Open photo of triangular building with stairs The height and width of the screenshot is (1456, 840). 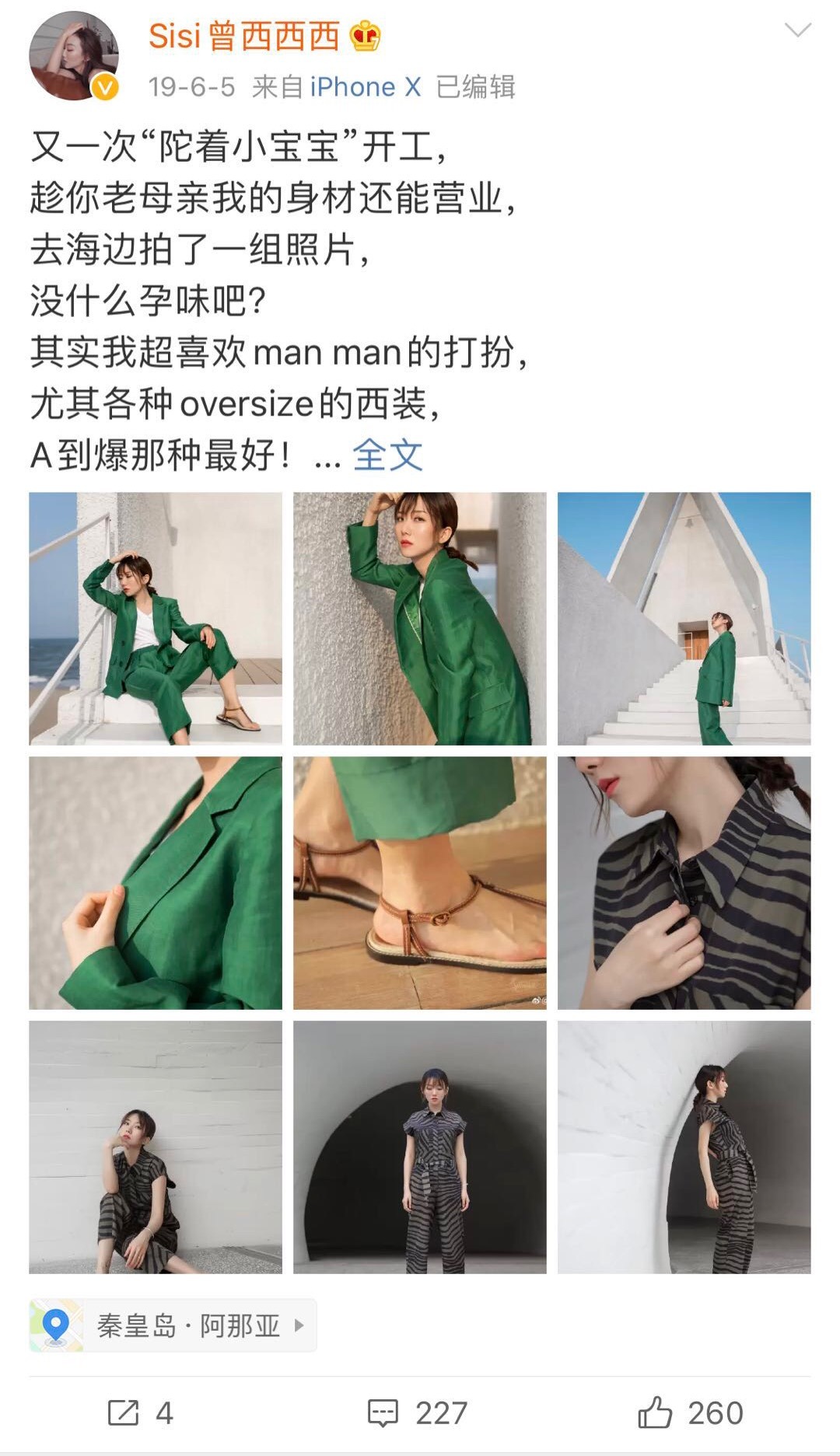pyautogui.click(x=684, y=619)
